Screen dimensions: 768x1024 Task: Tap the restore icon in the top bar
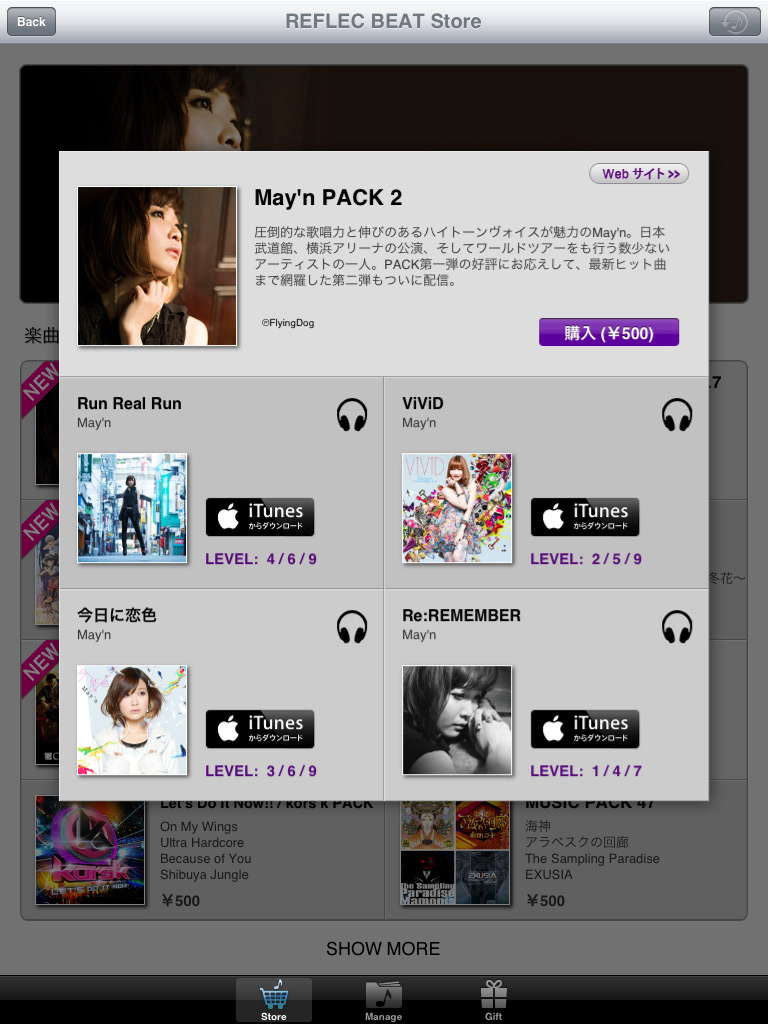[x=734, y=21]
